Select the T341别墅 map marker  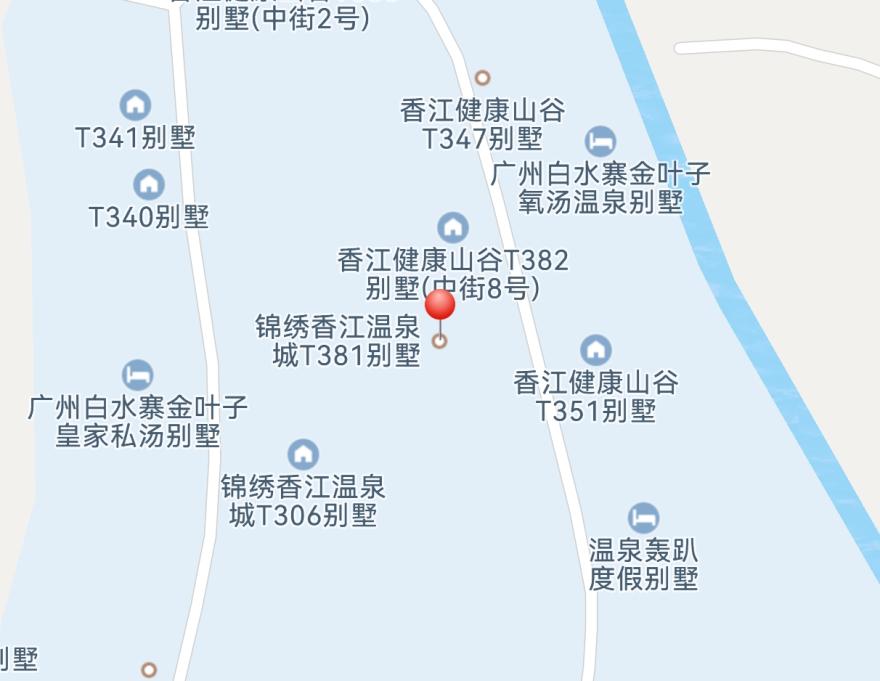pyautogui.click(x=135, y=104)
